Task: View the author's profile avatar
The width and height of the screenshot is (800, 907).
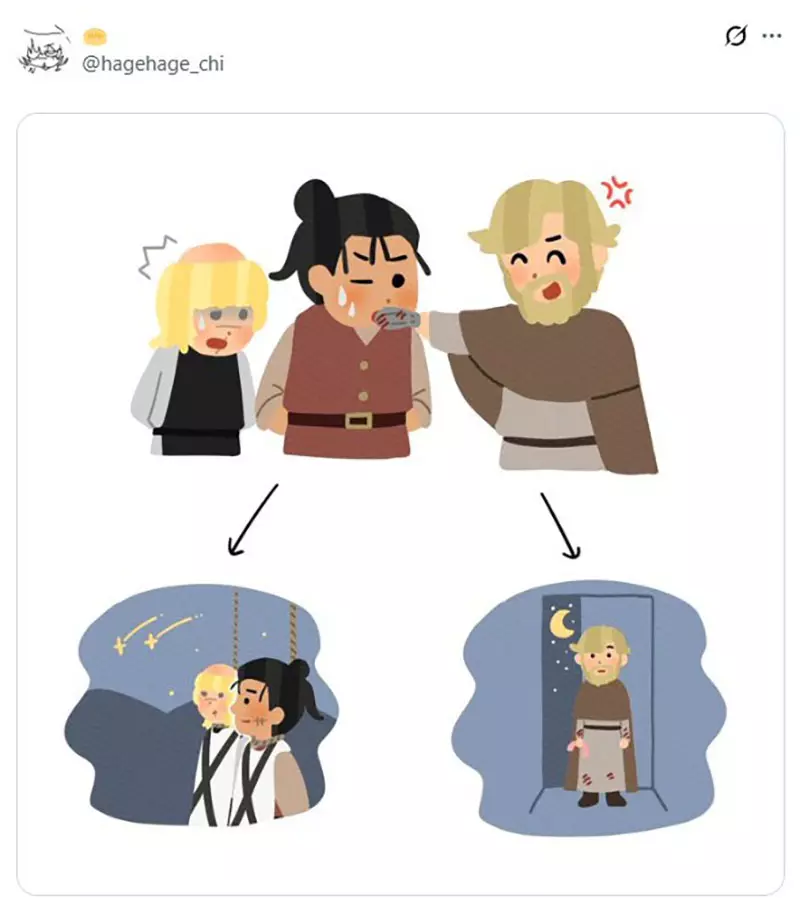Action: 43,50
